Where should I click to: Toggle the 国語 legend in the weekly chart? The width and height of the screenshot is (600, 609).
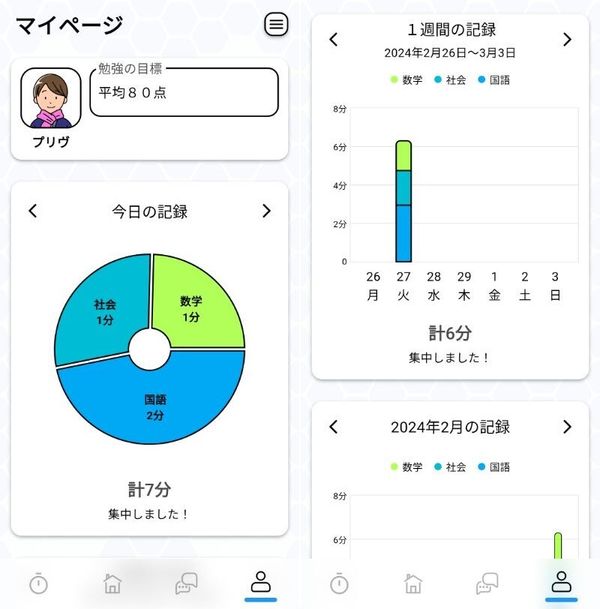pyautogui.click(x=494, y=80)
